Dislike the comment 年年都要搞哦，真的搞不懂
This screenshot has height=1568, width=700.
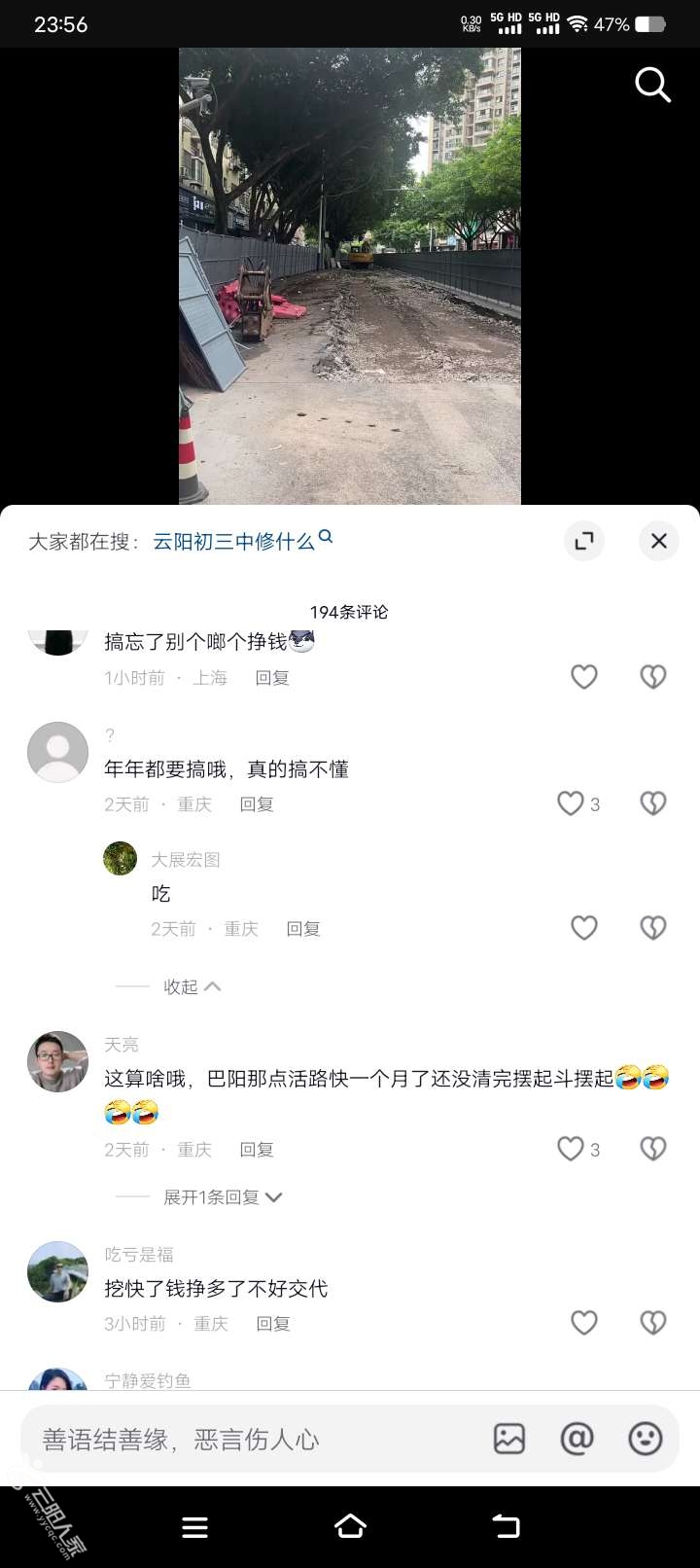[652, 803]
